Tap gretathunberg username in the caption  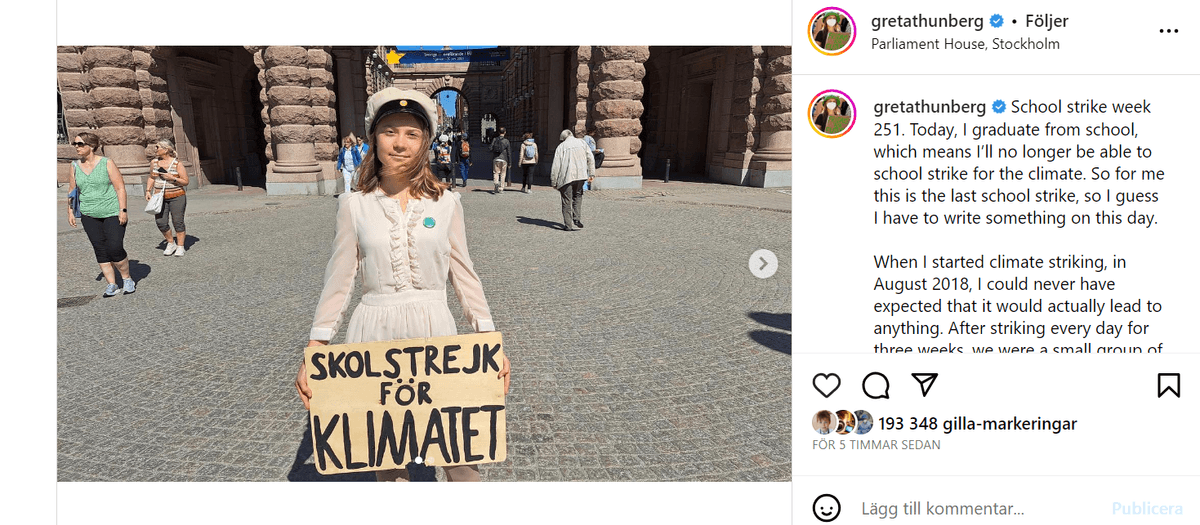(x=928, y=107)
